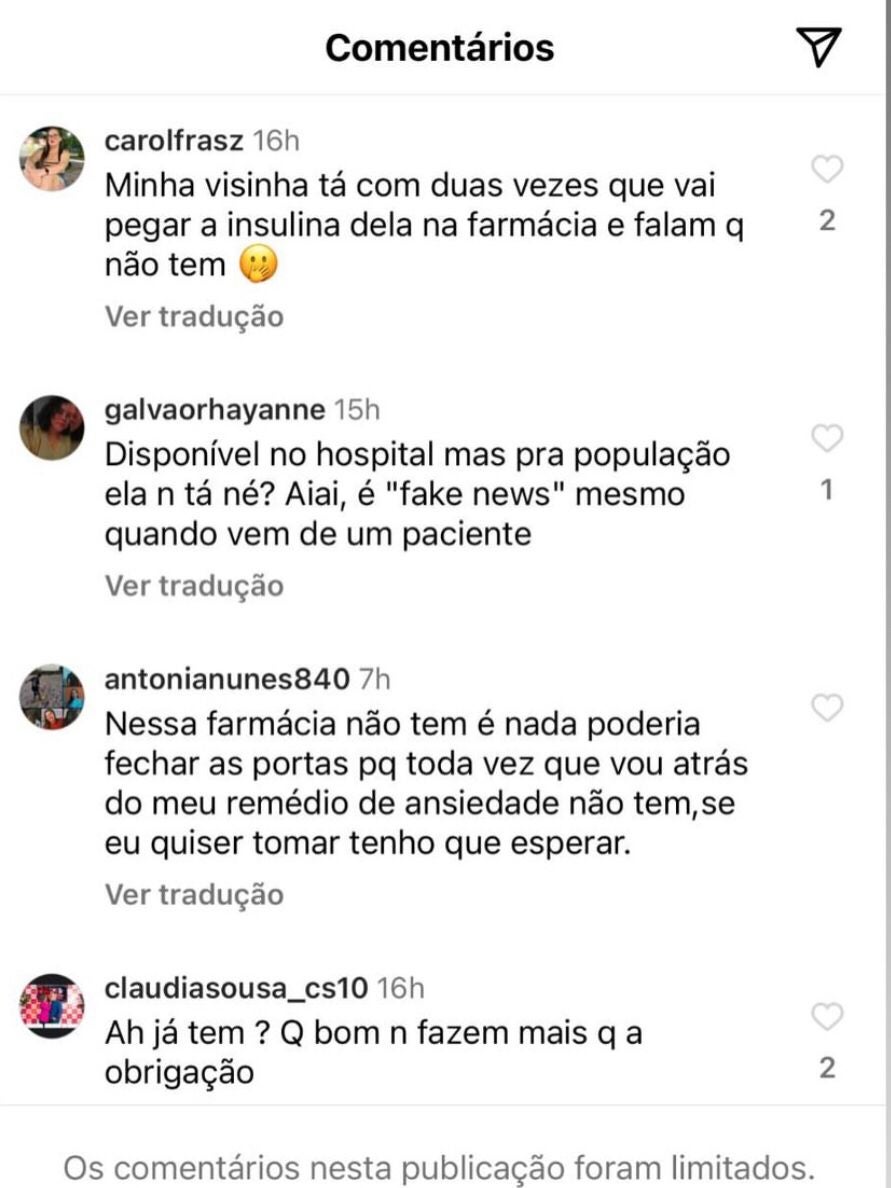View claudiasousa_cs10's profile avatar

[x=52, y=1006]
